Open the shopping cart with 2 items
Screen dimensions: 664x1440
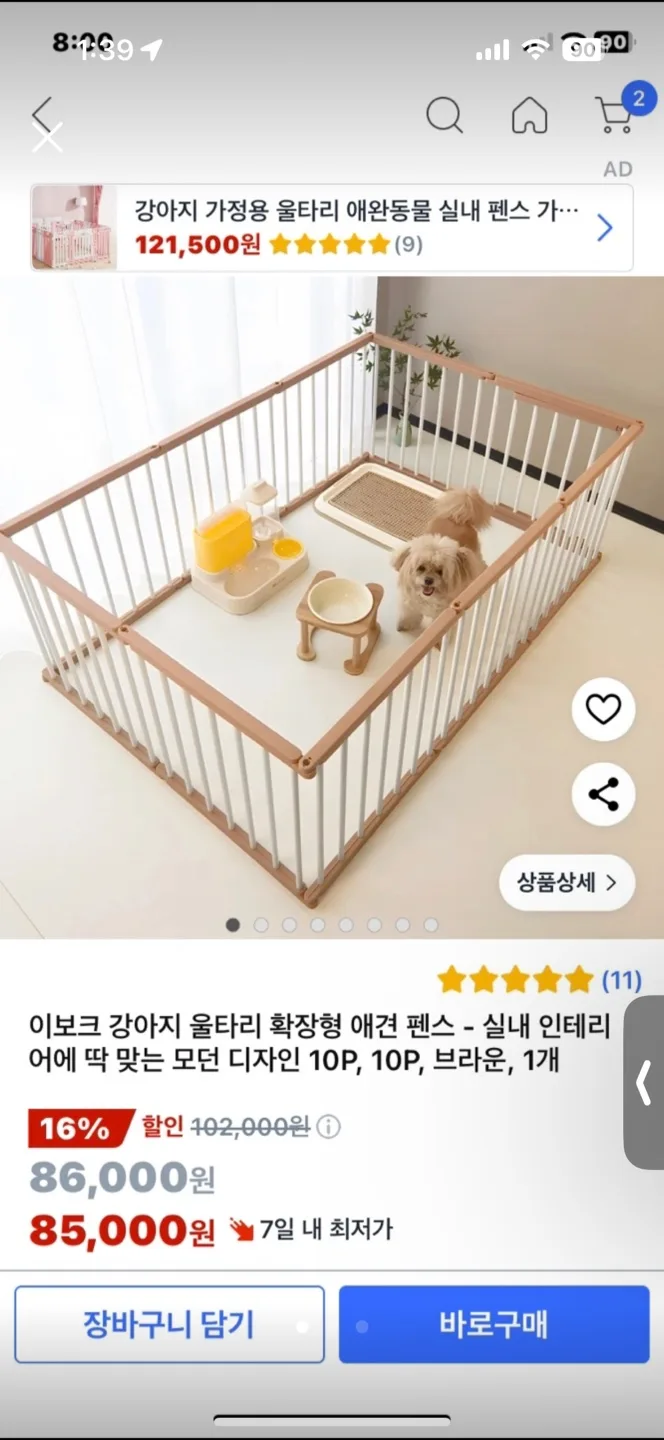pos(614,116)
